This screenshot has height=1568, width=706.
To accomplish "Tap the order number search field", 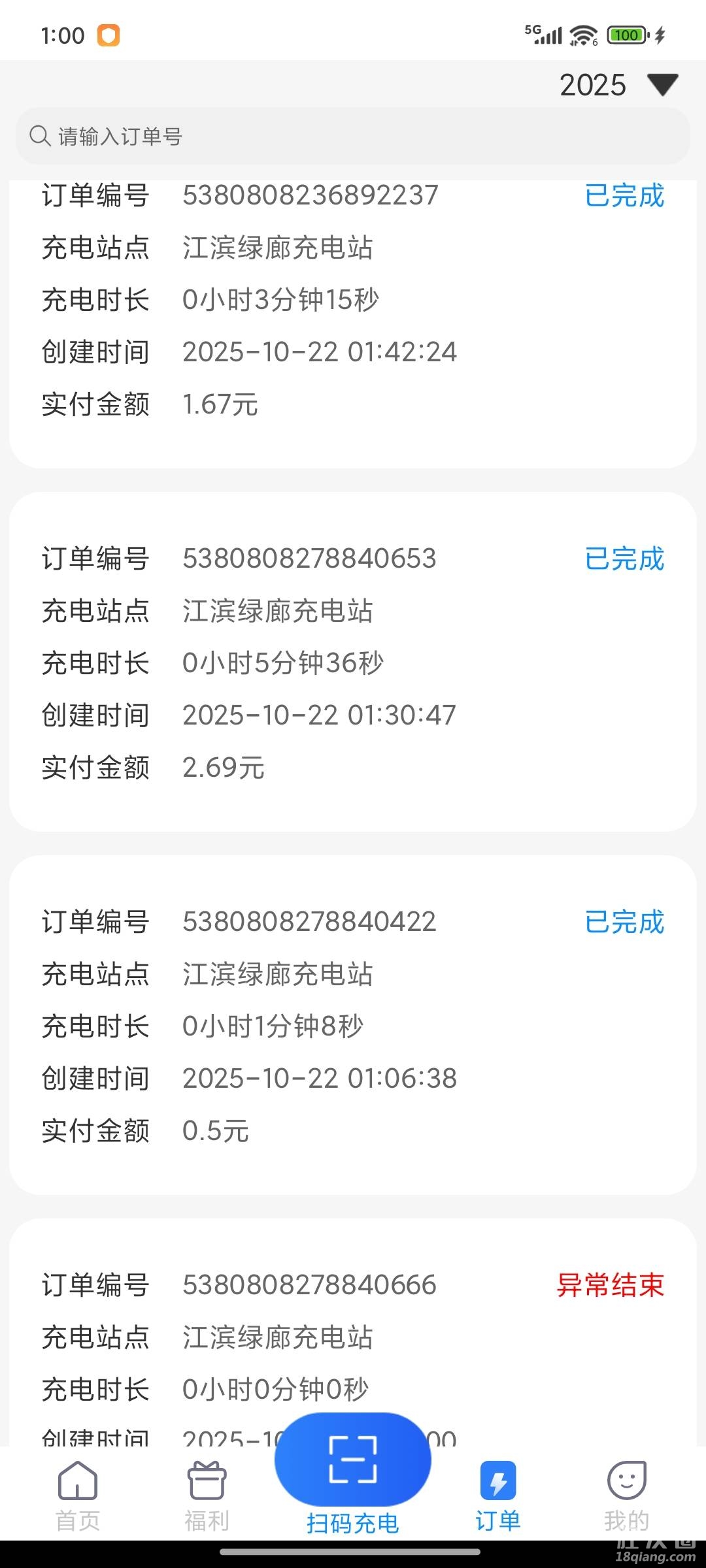I will (353, 136).
